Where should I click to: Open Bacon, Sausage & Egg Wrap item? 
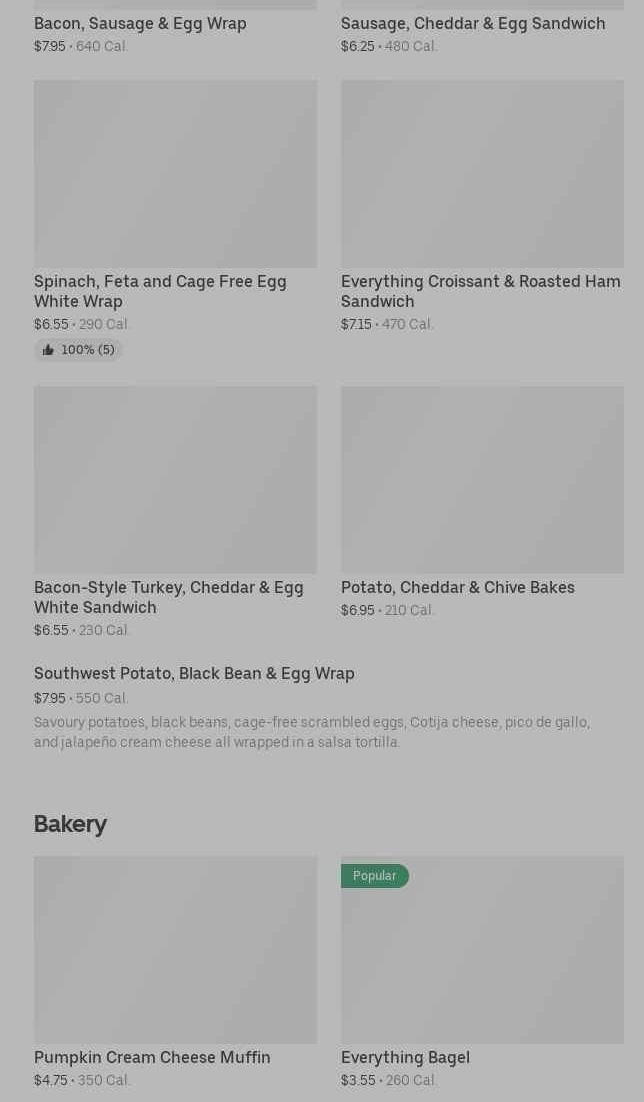click(175, 28)
